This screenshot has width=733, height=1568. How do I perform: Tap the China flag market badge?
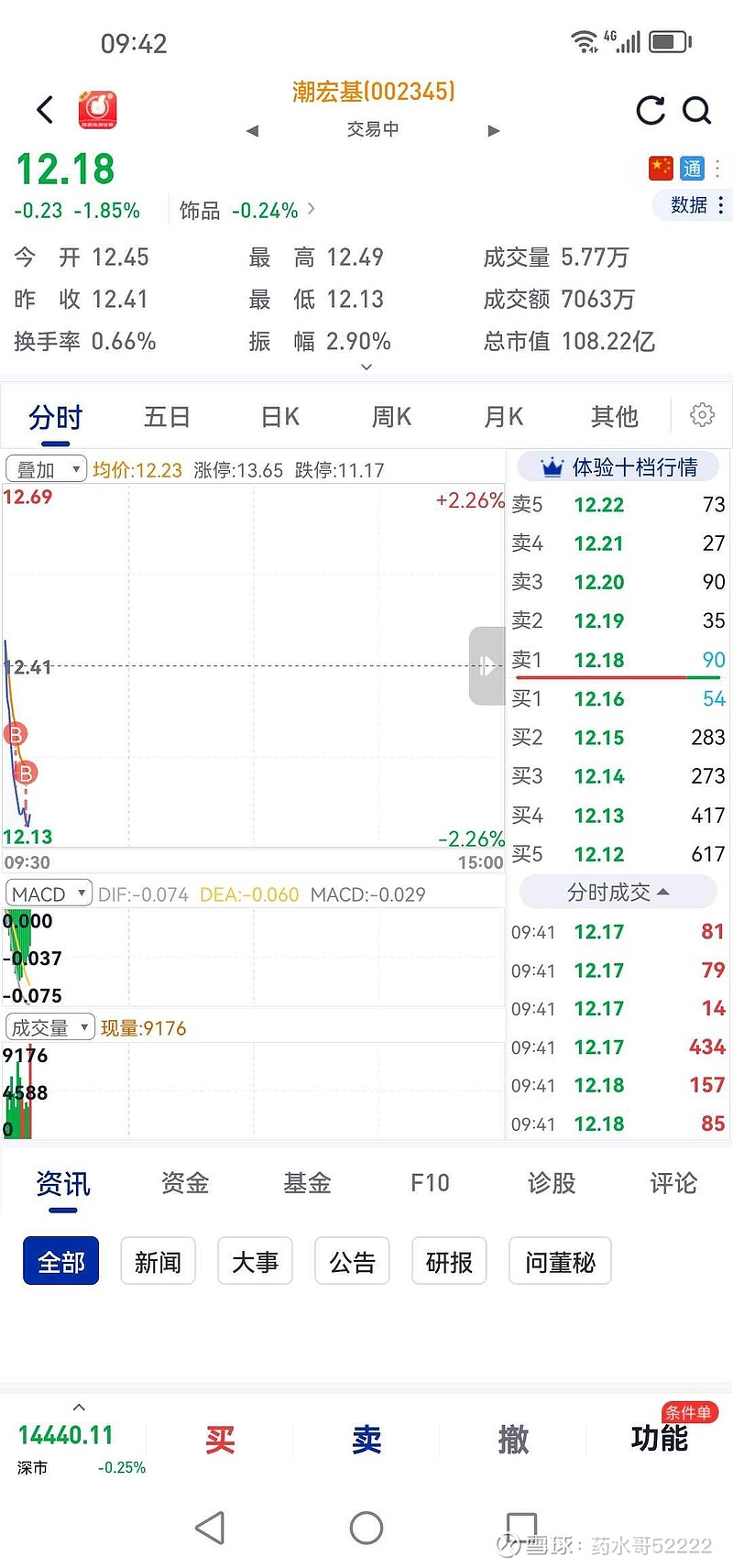tap(661, 168)
